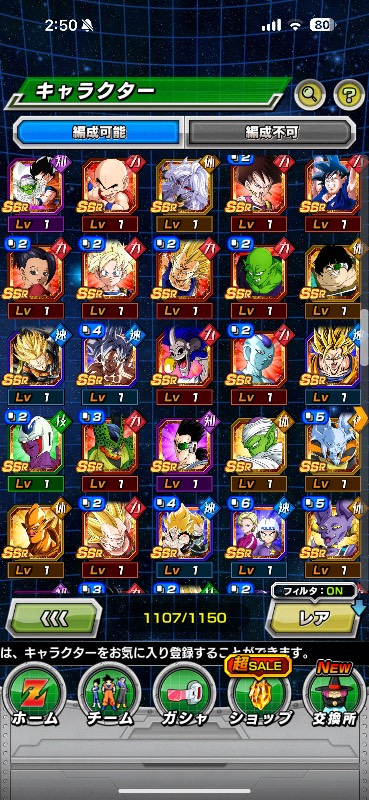Tap the green back arrows button
369x800 pixels.
pos(54,618)
